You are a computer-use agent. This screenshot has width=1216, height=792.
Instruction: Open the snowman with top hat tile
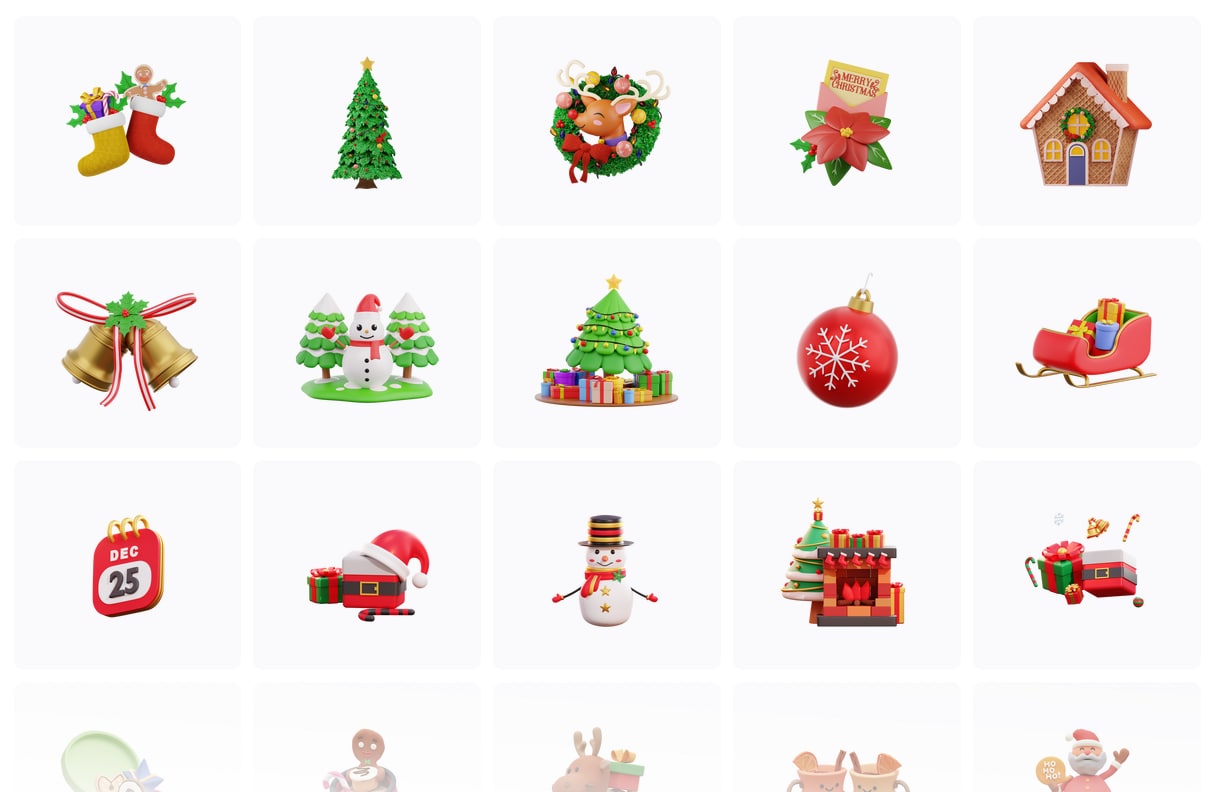click(x=607, y=565)
